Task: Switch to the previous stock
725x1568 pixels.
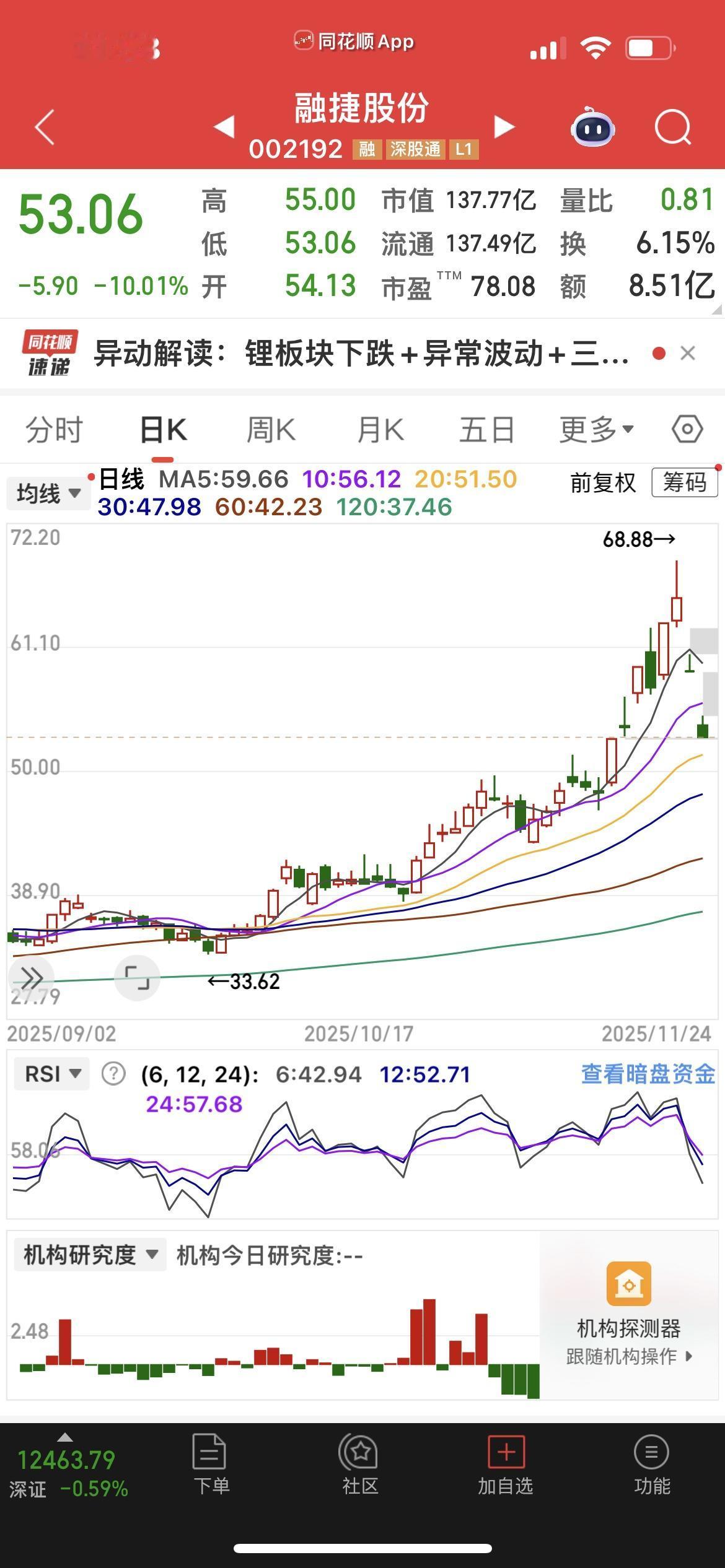Action: 224,127
